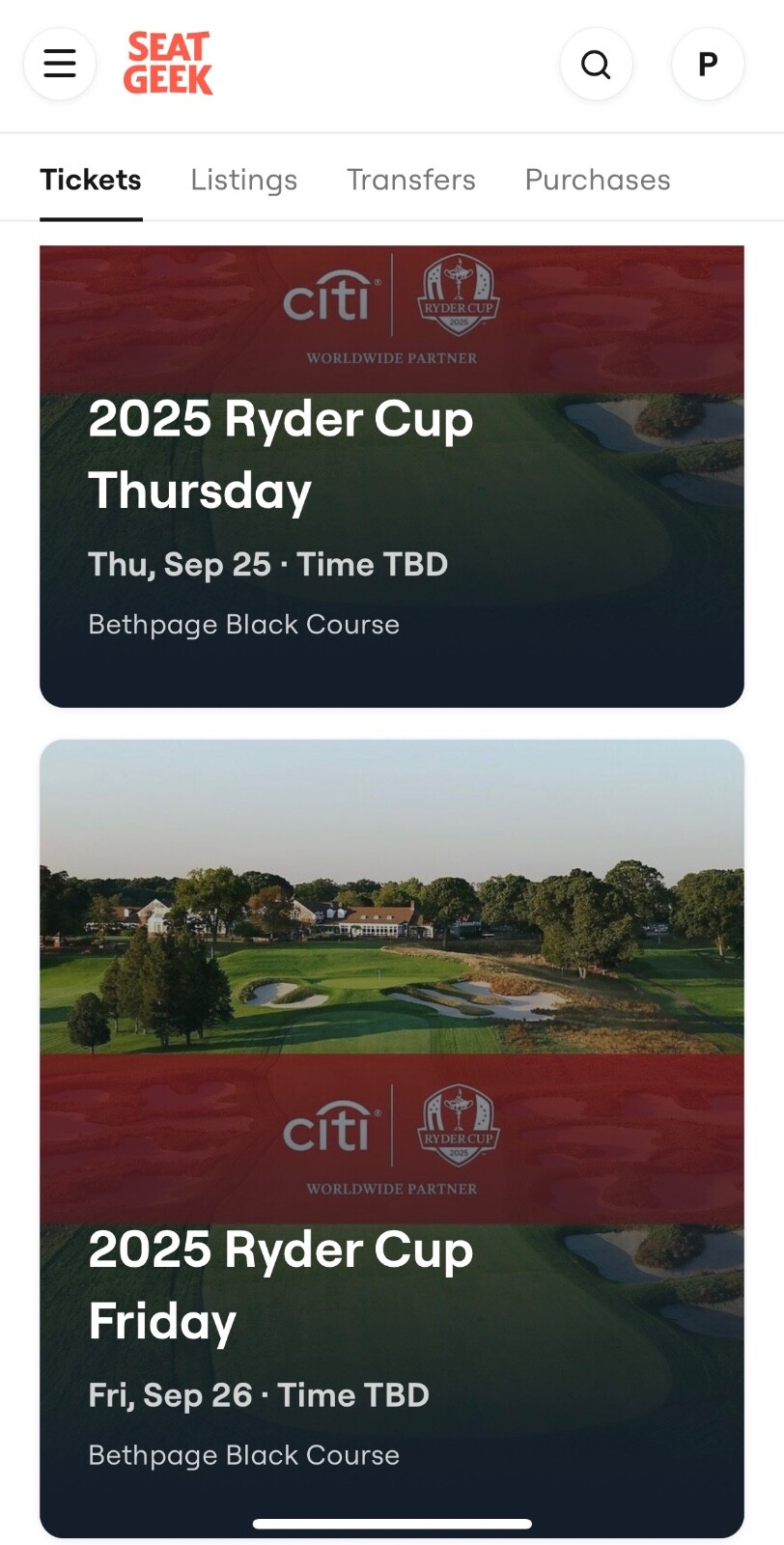This screenshot has height=1545, width=784.
Task: Click the SeatGeek logo
Action: (169, 62)
